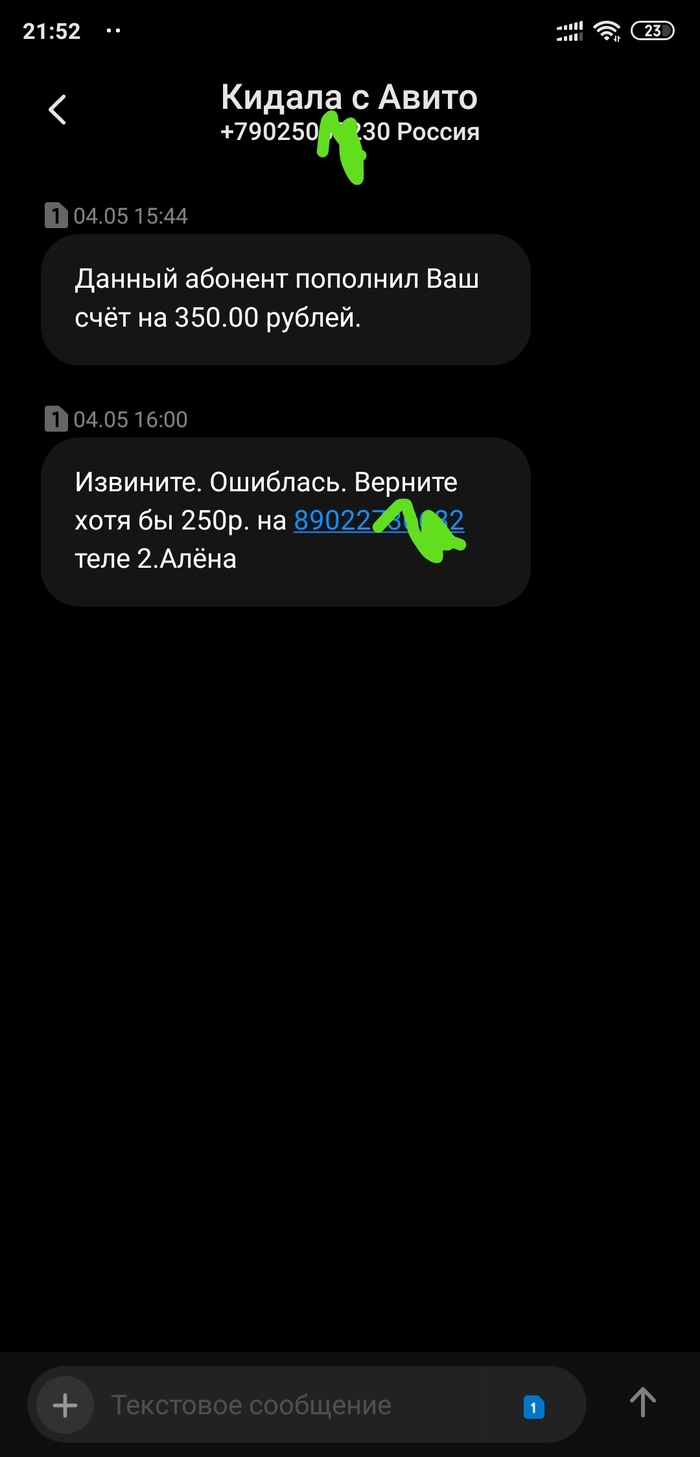Send the message with the arrow button

642,1403
